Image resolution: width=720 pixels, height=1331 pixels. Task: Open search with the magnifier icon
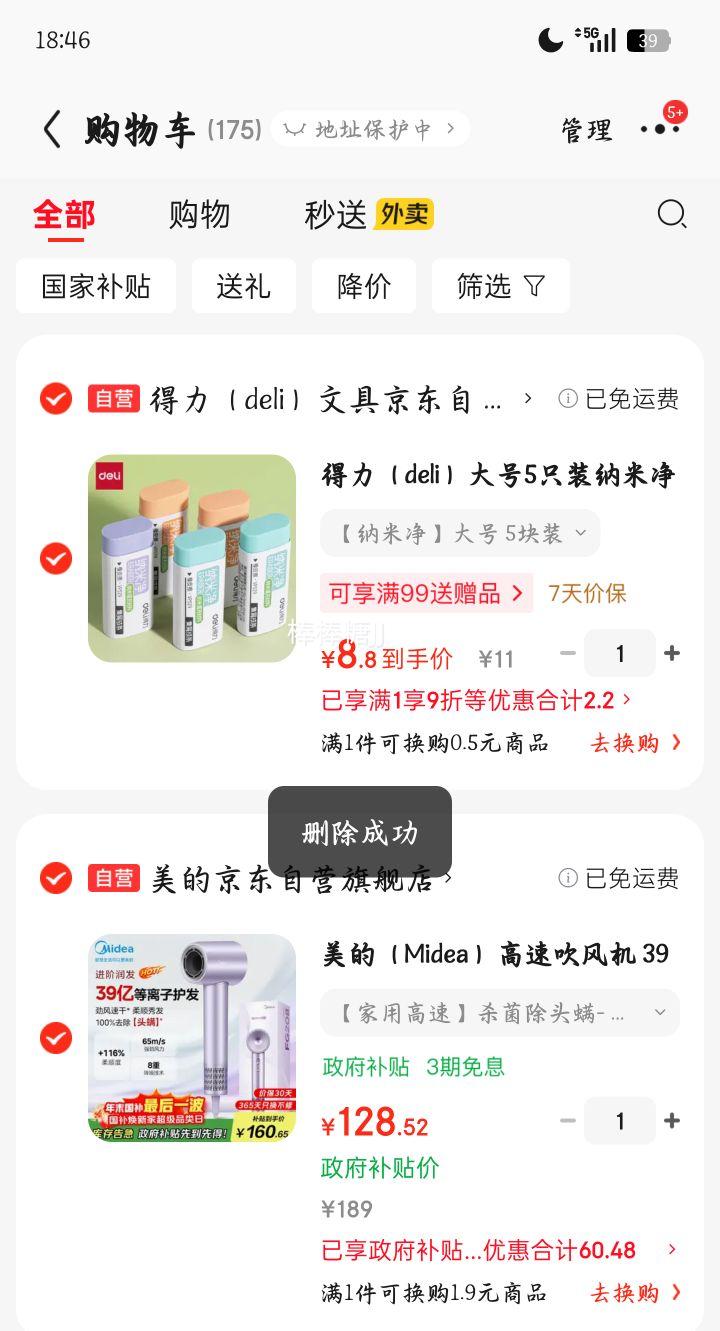(671, 214)
